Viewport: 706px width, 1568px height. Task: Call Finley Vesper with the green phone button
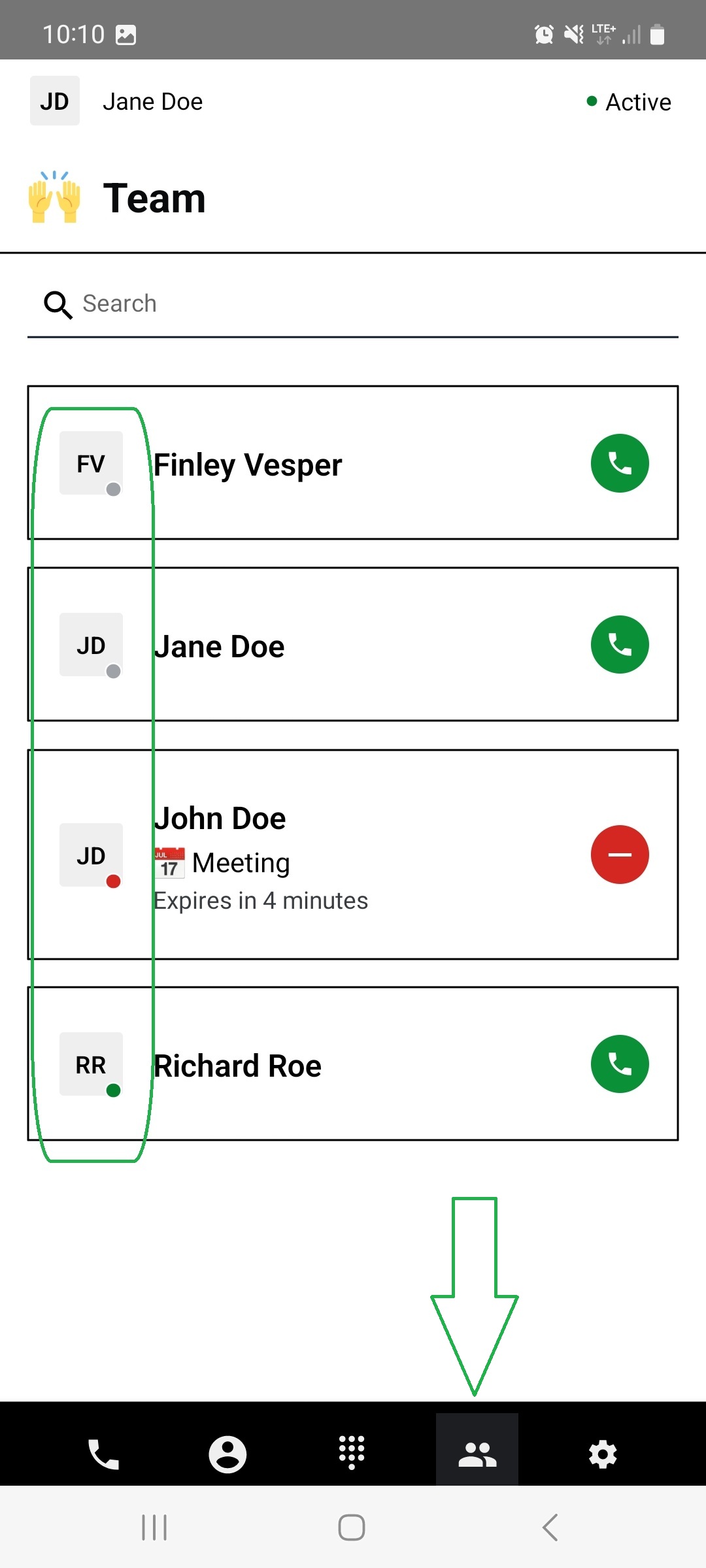[619, 463]
